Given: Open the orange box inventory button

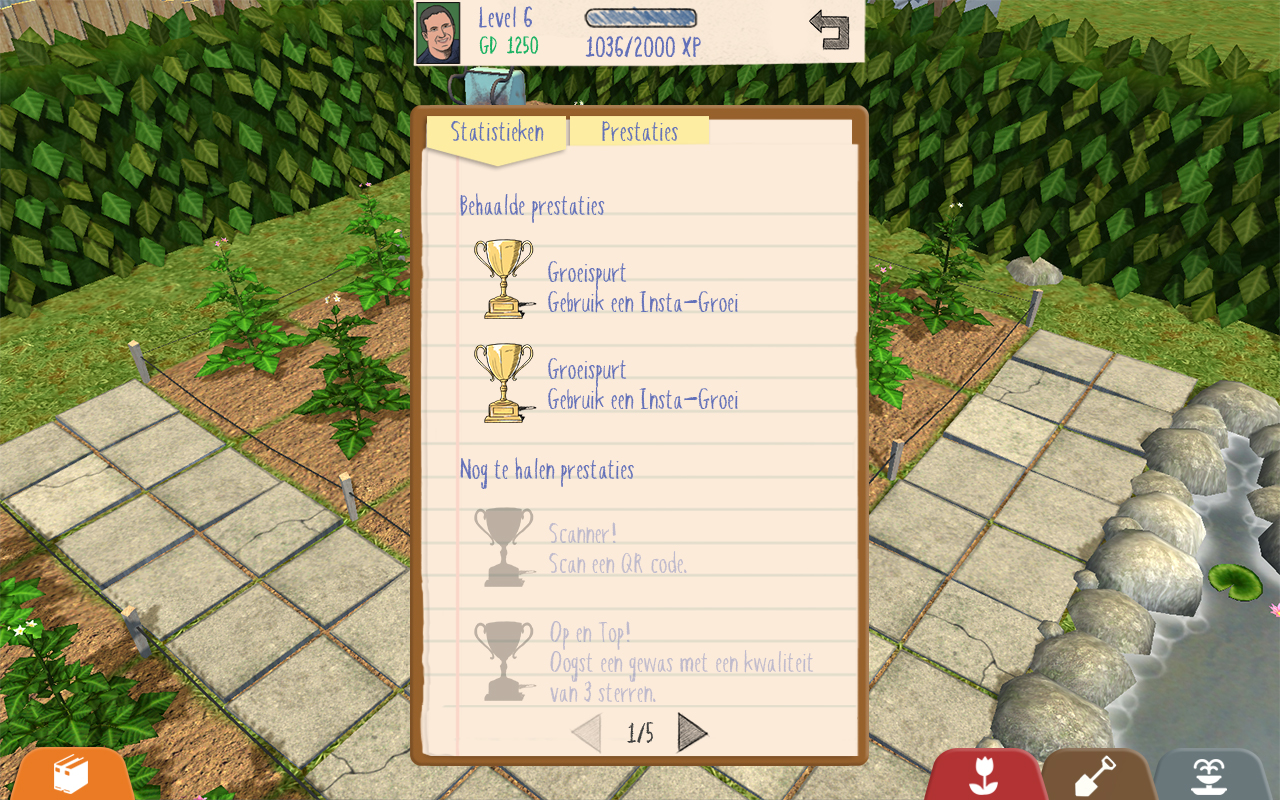Looking at the screenshot, I should (72, 775).
